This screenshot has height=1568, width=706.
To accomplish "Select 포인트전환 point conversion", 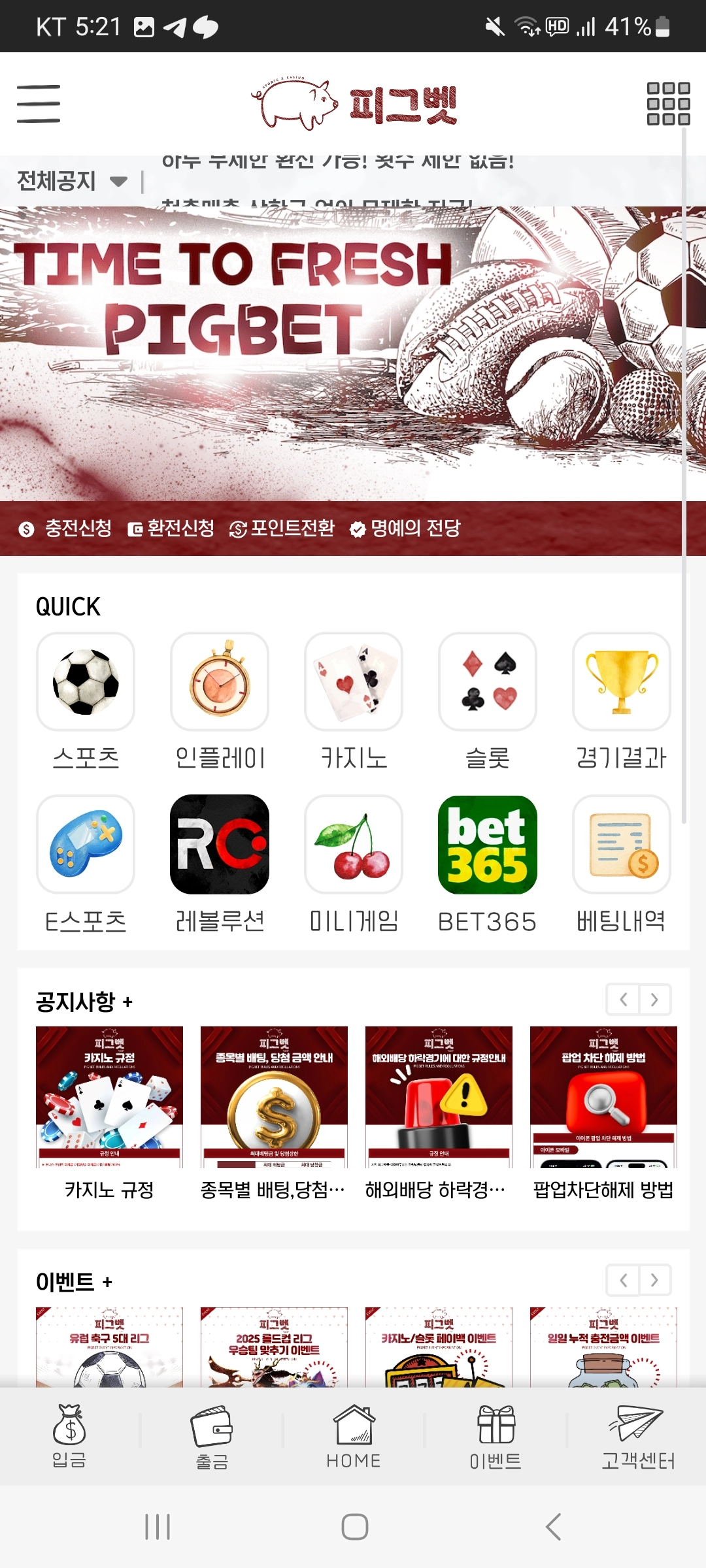I will [x=282, y=529].
